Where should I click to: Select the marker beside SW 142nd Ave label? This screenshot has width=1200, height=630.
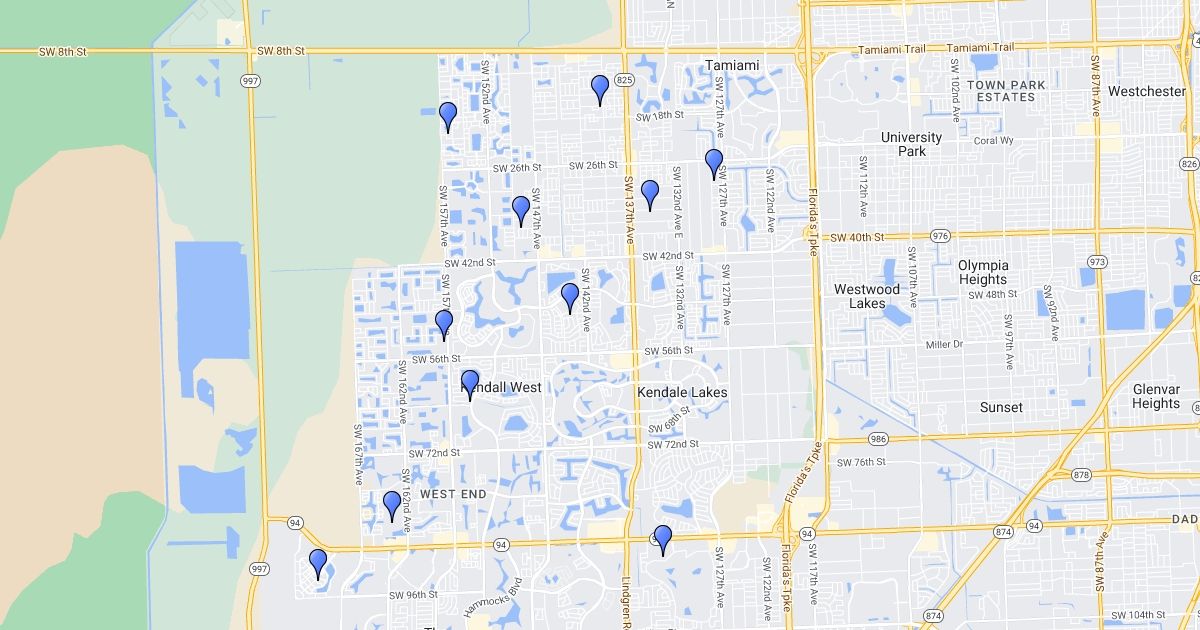tap(570, 297)
